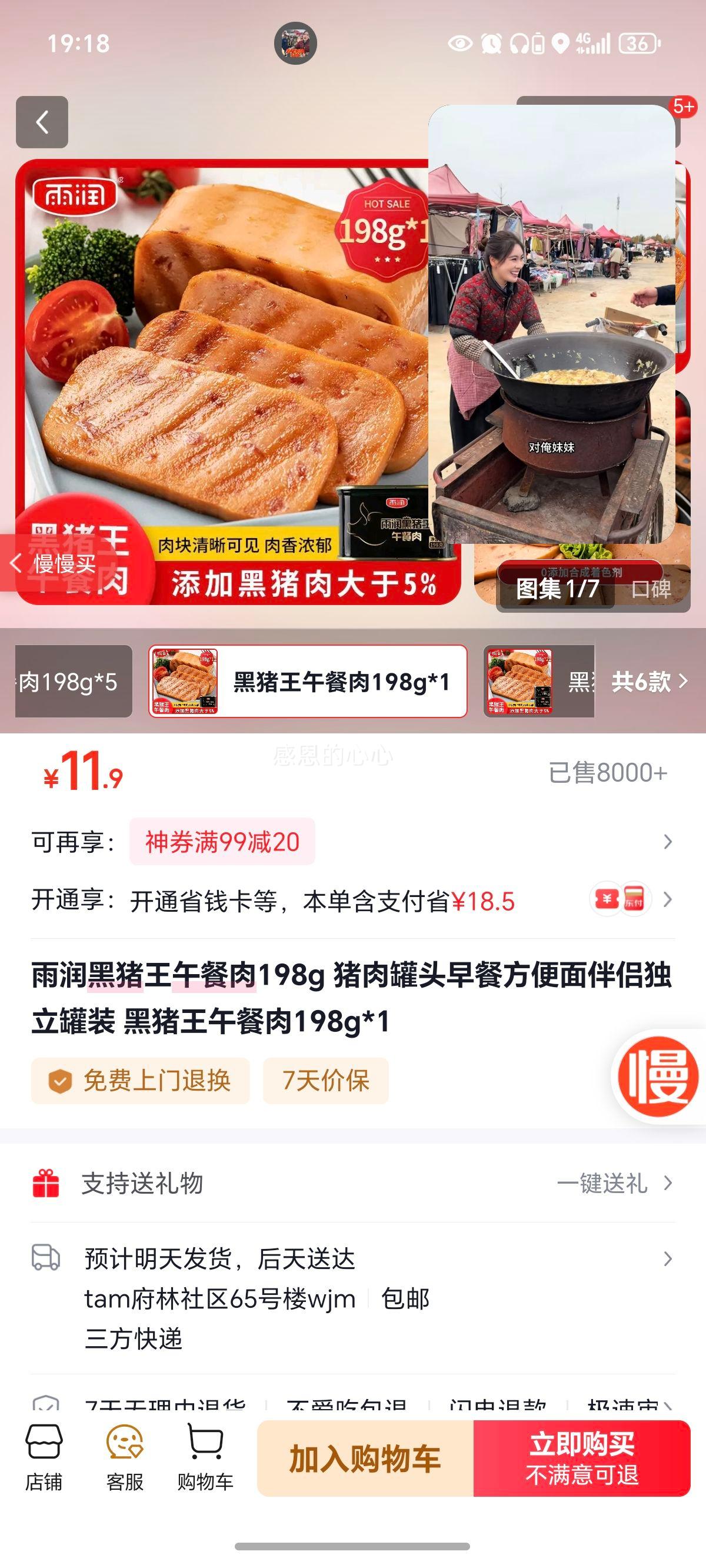Contact 客服 customer service
Image resolution: width=706 pixels, height=1568 pixels.
[125, 1459]
